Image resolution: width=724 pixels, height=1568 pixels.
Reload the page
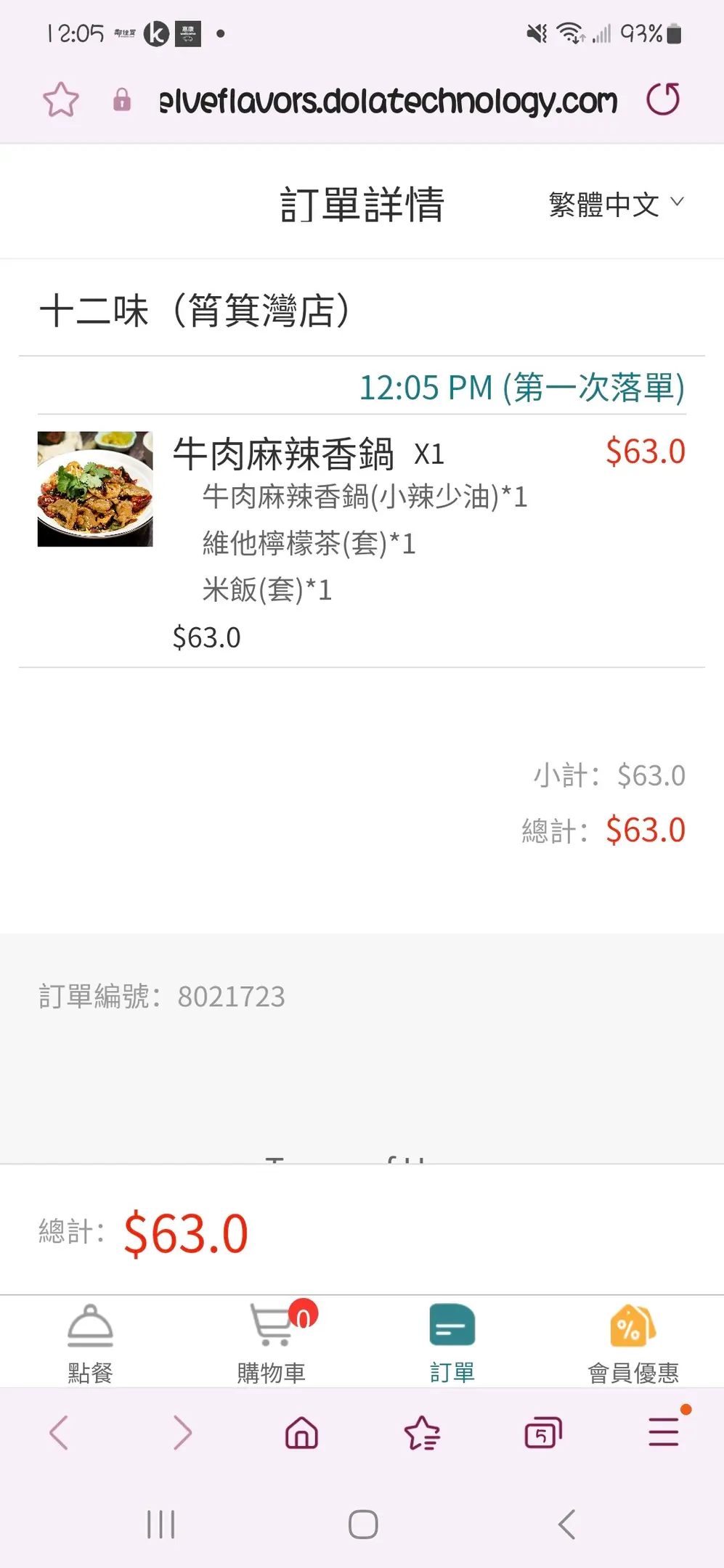coord(663,99)
